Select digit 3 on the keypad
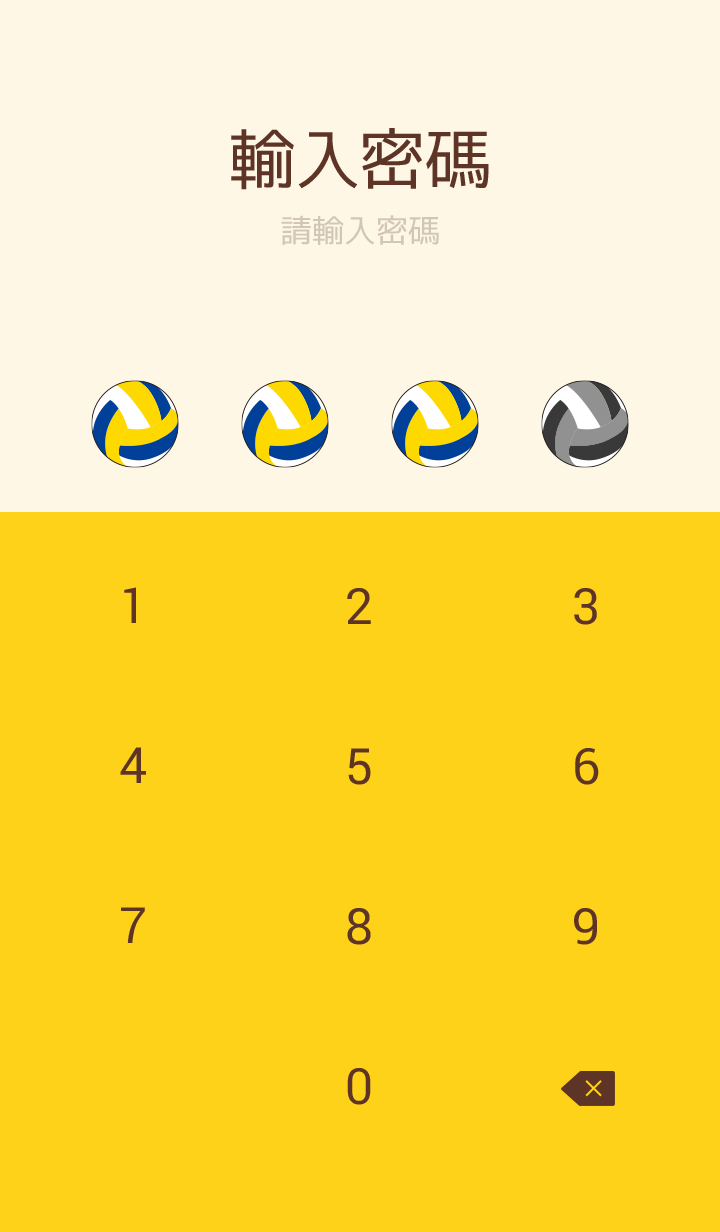The width and height of the screenshot is (720, 1232). click(586, 607)
